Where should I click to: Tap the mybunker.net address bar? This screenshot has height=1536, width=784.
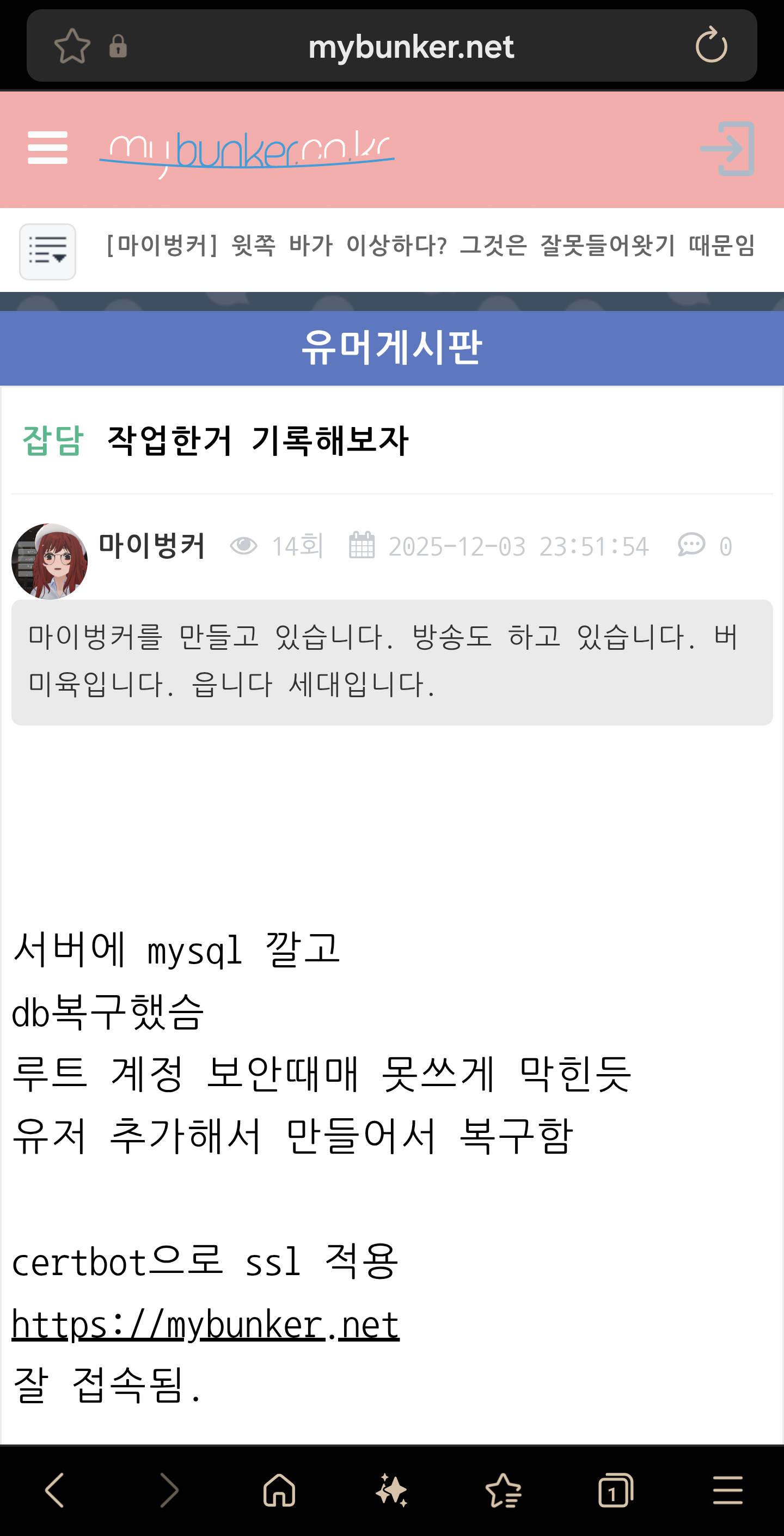410,46
